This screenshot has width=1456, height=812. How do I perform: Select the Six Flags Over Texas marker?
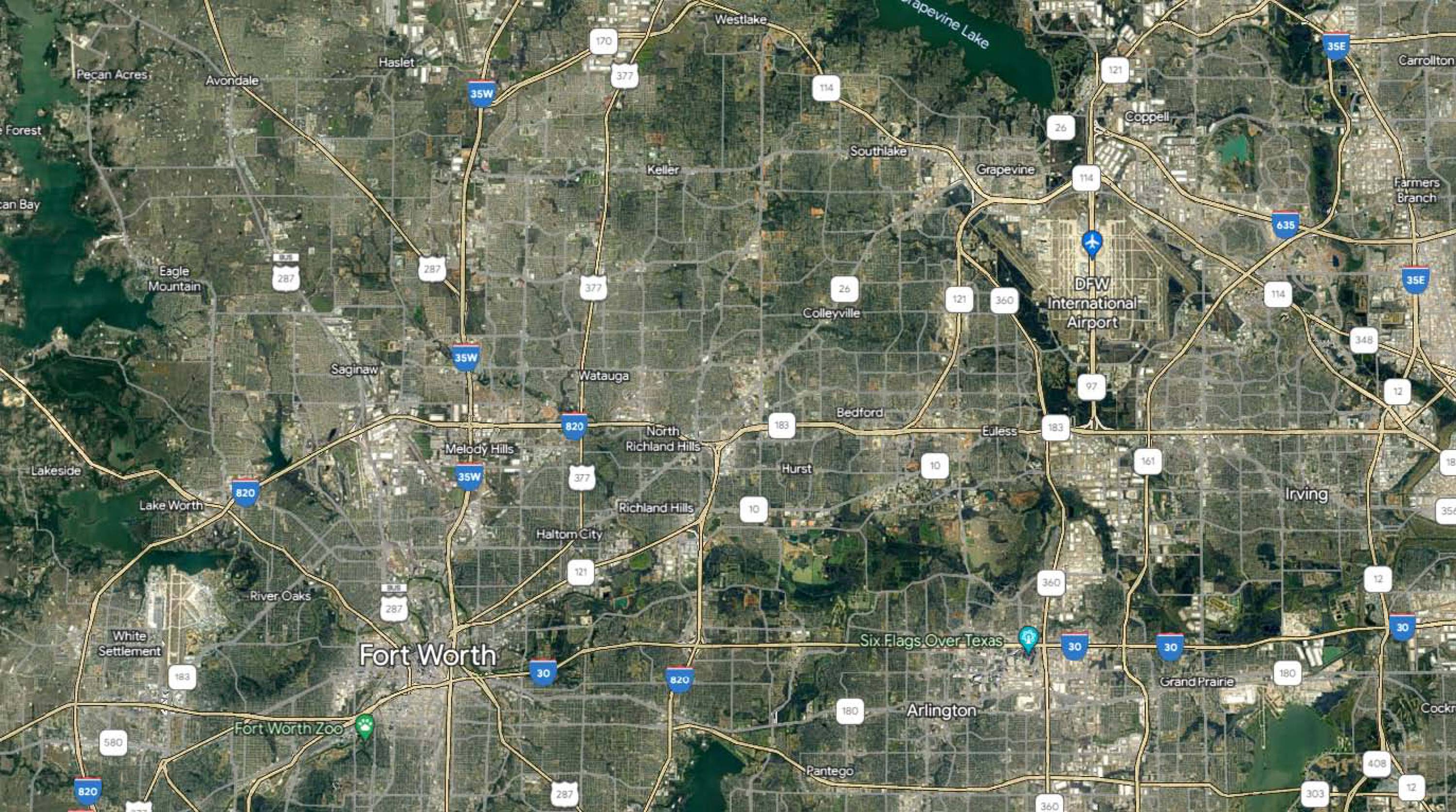tap(1027, 640)
